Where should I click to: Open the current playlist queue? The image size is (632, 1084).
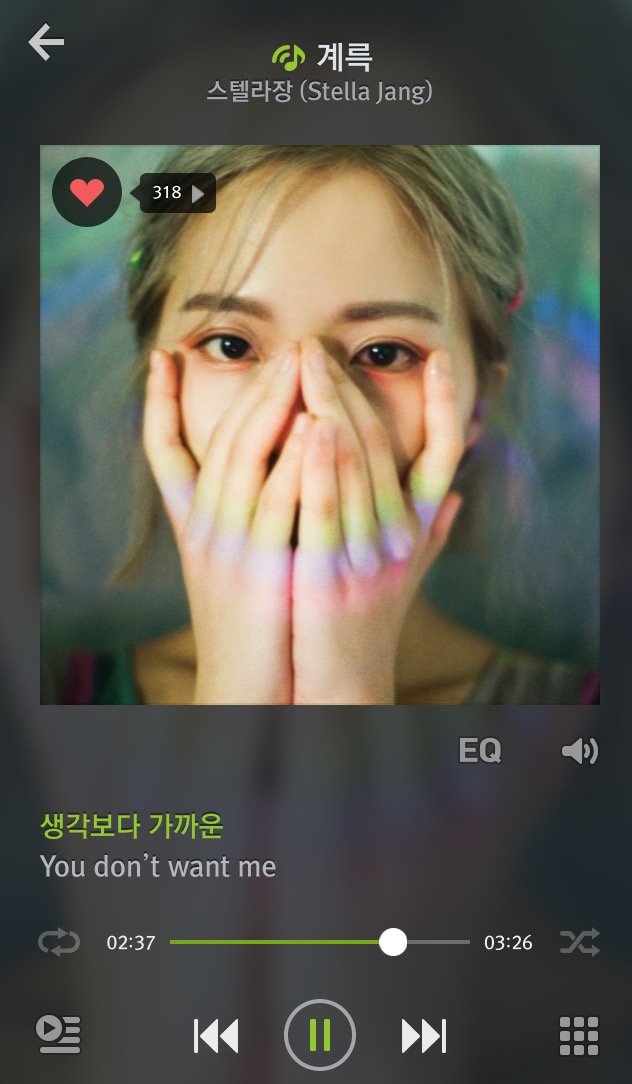tap(59, 1035)
